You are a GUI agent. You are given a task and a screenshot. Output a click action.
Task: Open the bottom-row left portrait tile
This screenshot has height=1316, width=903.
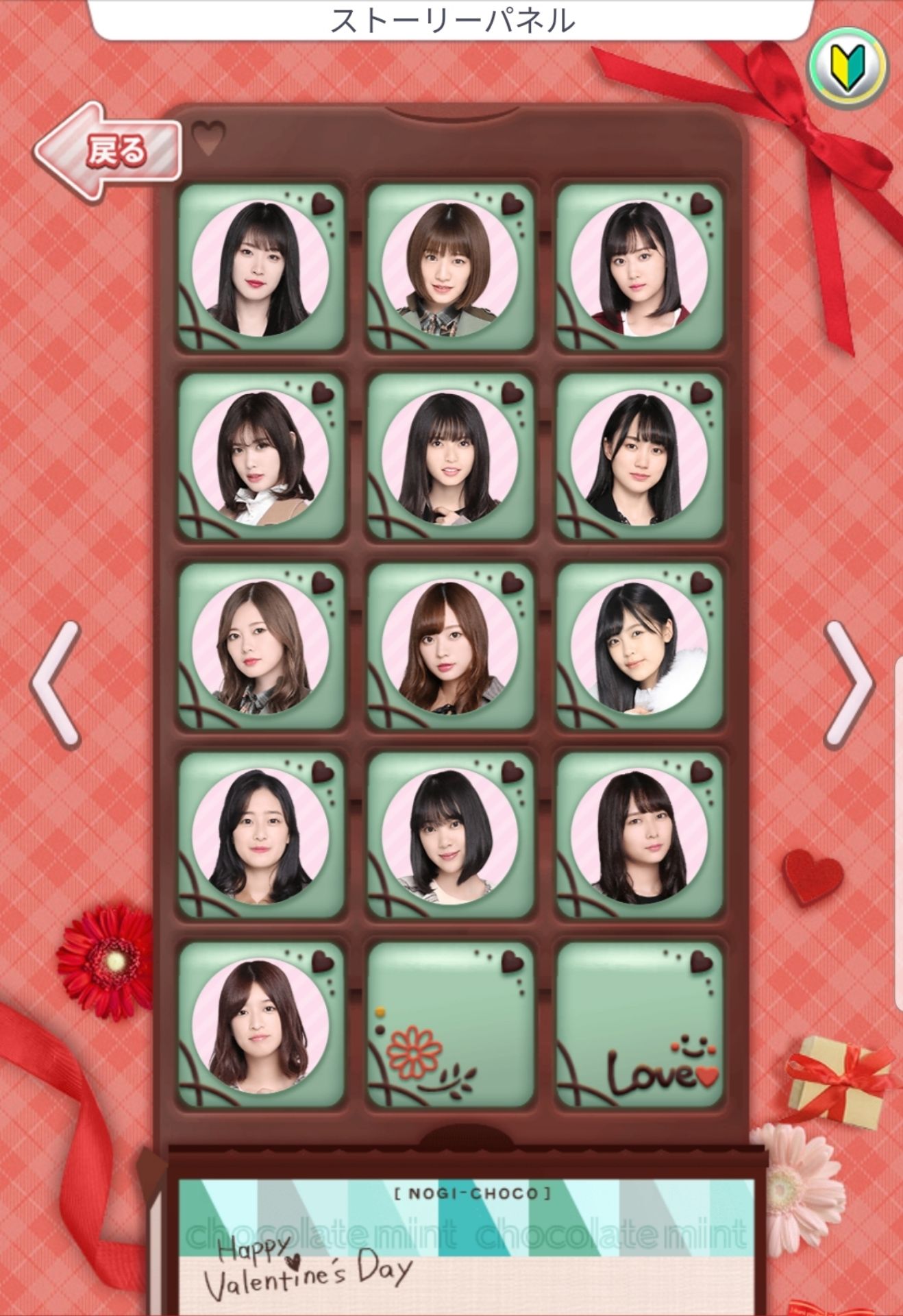(261, 1025)
